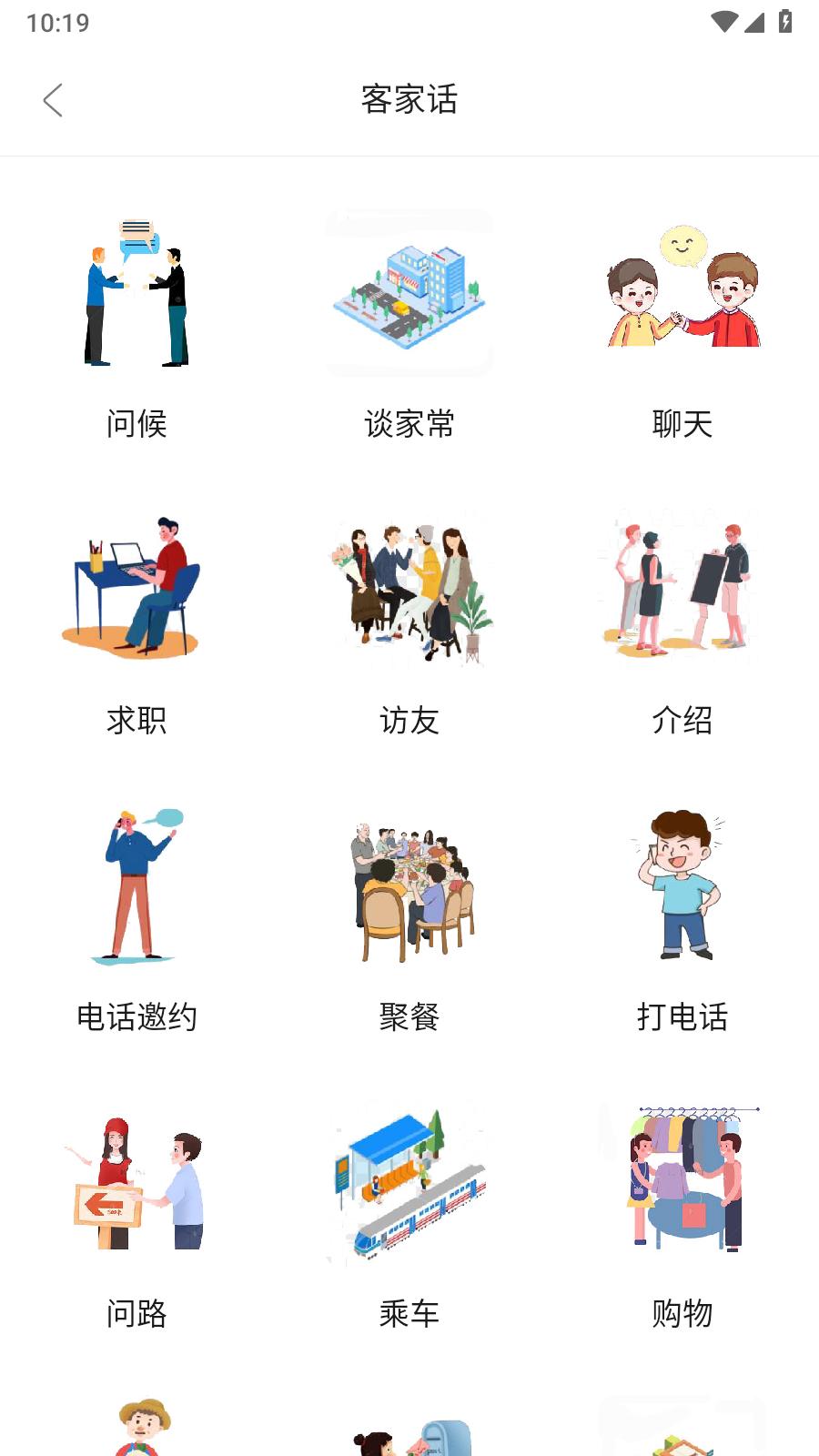Select the 谈家常 city illustration icon
The height and width of the screenshot is (1456, 819).
(409, 293)
